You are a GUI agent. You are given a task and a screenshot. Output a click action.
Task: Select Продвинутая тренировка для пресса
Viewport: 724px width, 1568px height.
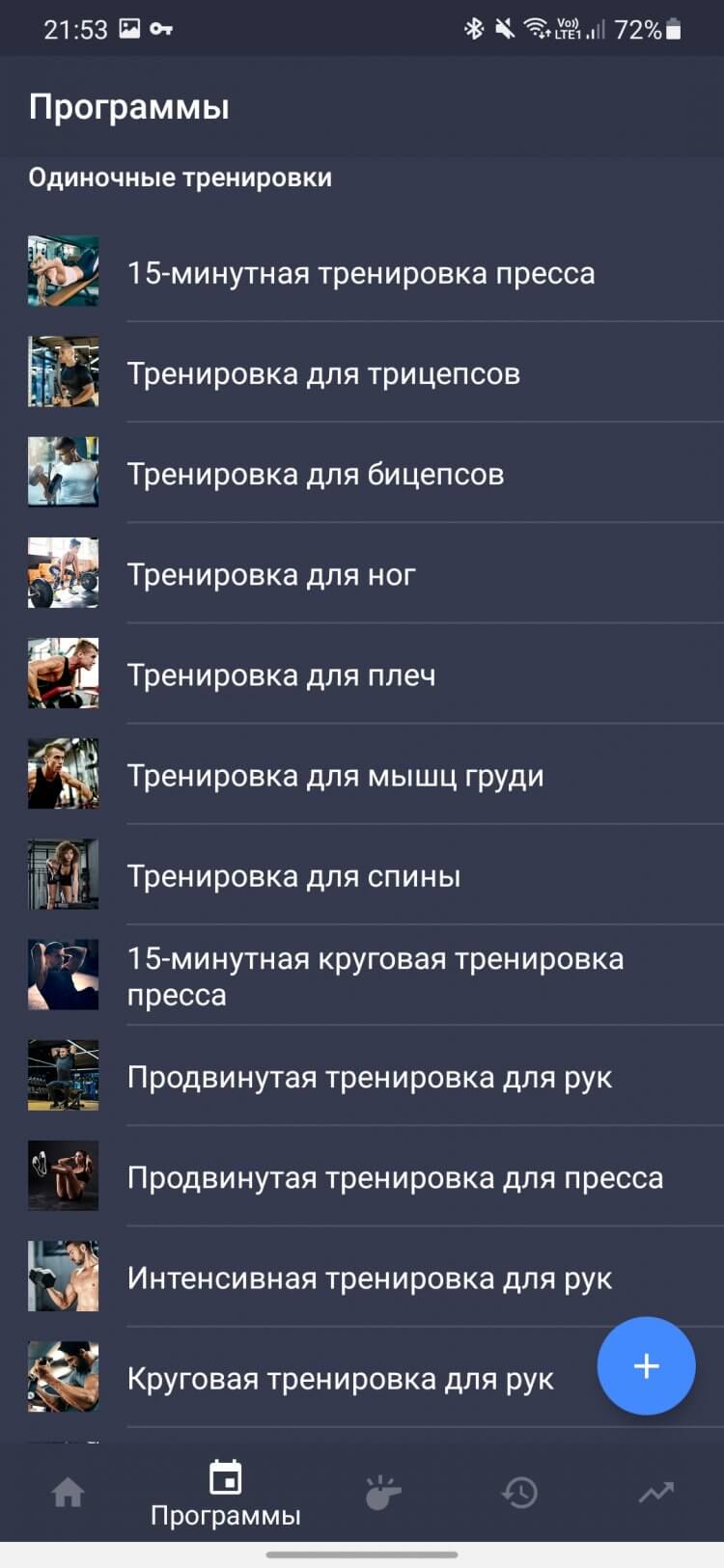(395, 1177)
